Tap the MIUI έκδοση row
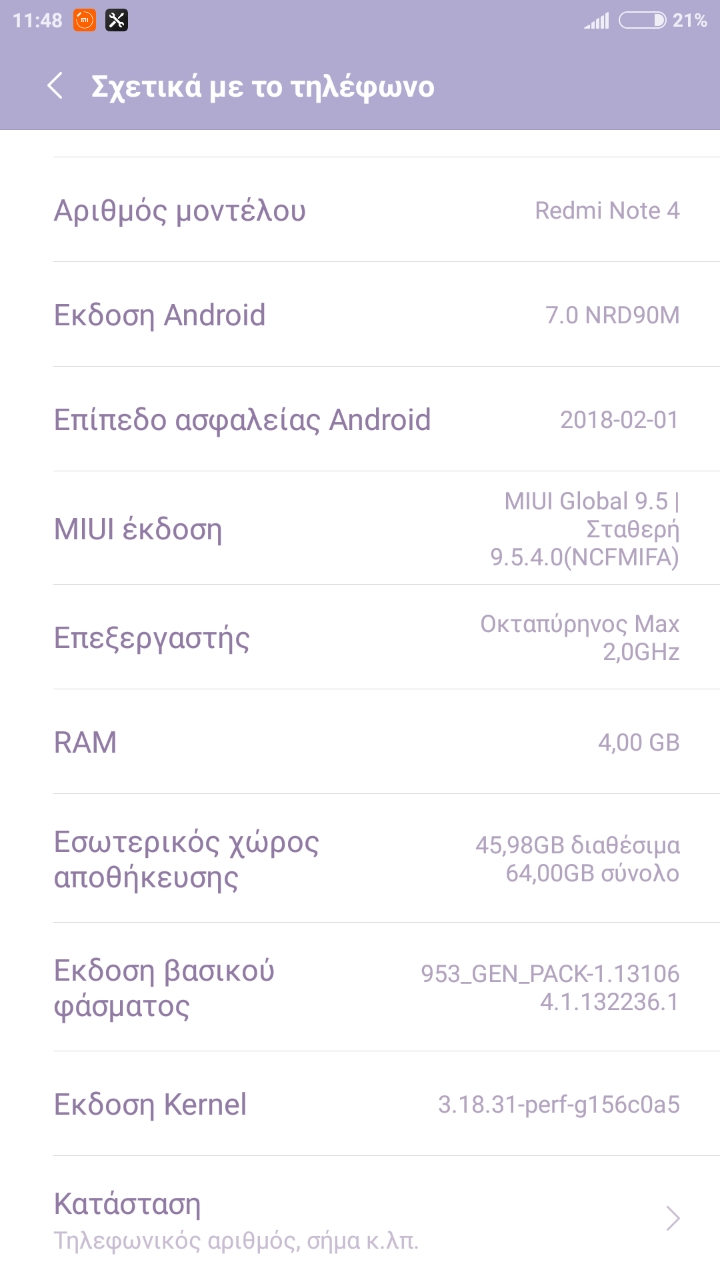The height and width of the screenshot is (1280, 720). 360,528
